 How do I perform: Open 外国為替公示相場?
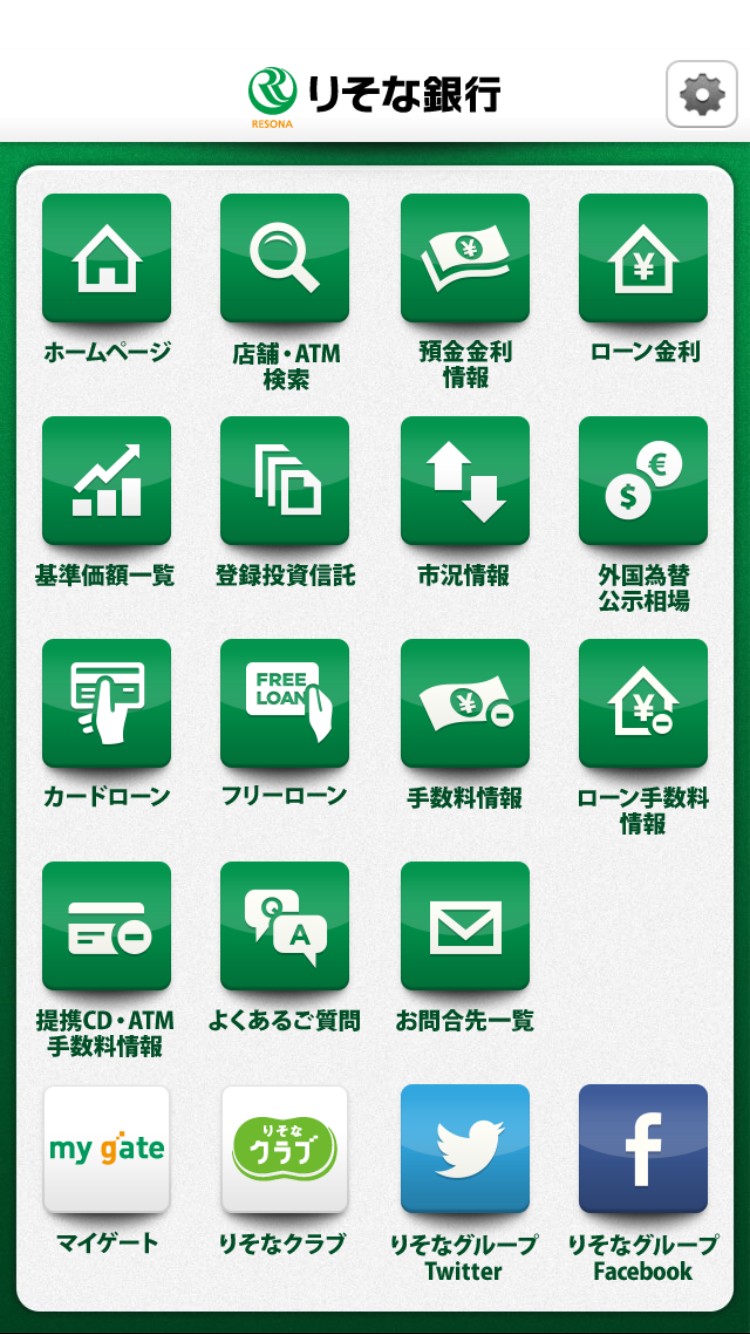643,481
